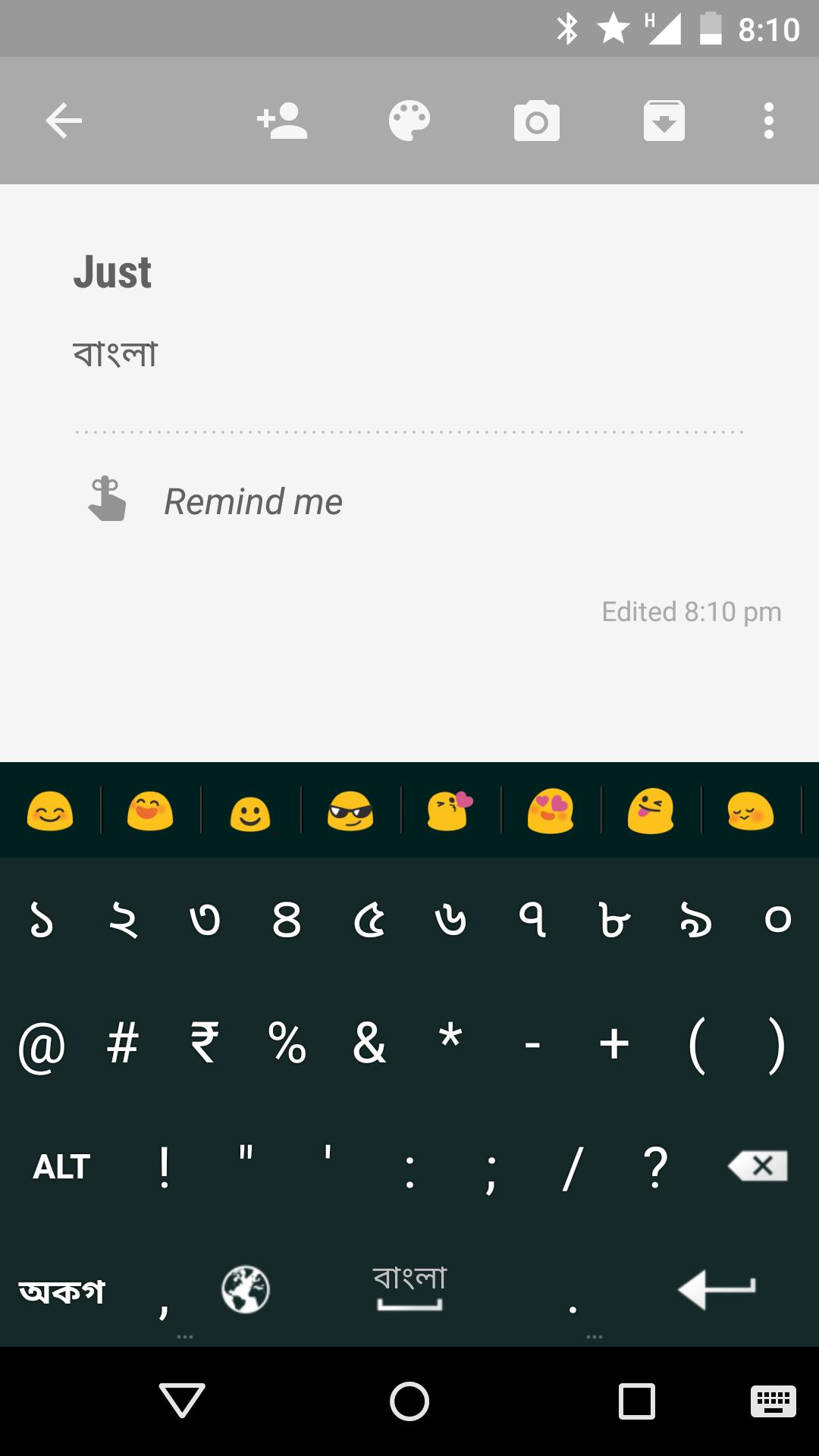This screenshot has height=1456, width=819.
Task: Switch to the ALT symbols layout
Action: coord(61,1166)
